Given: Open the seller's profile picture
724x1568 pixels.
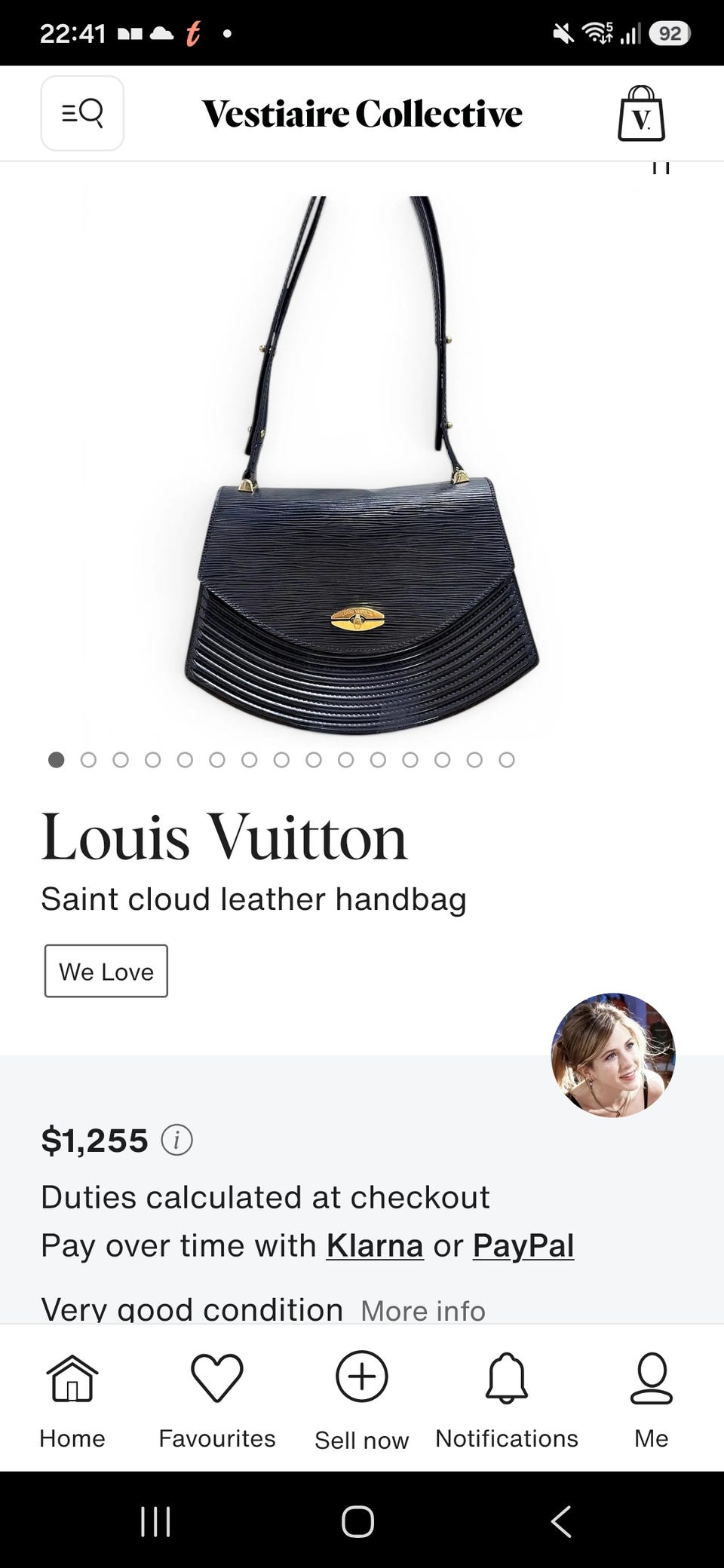Looking at the screenshot, I should 613,1055.
